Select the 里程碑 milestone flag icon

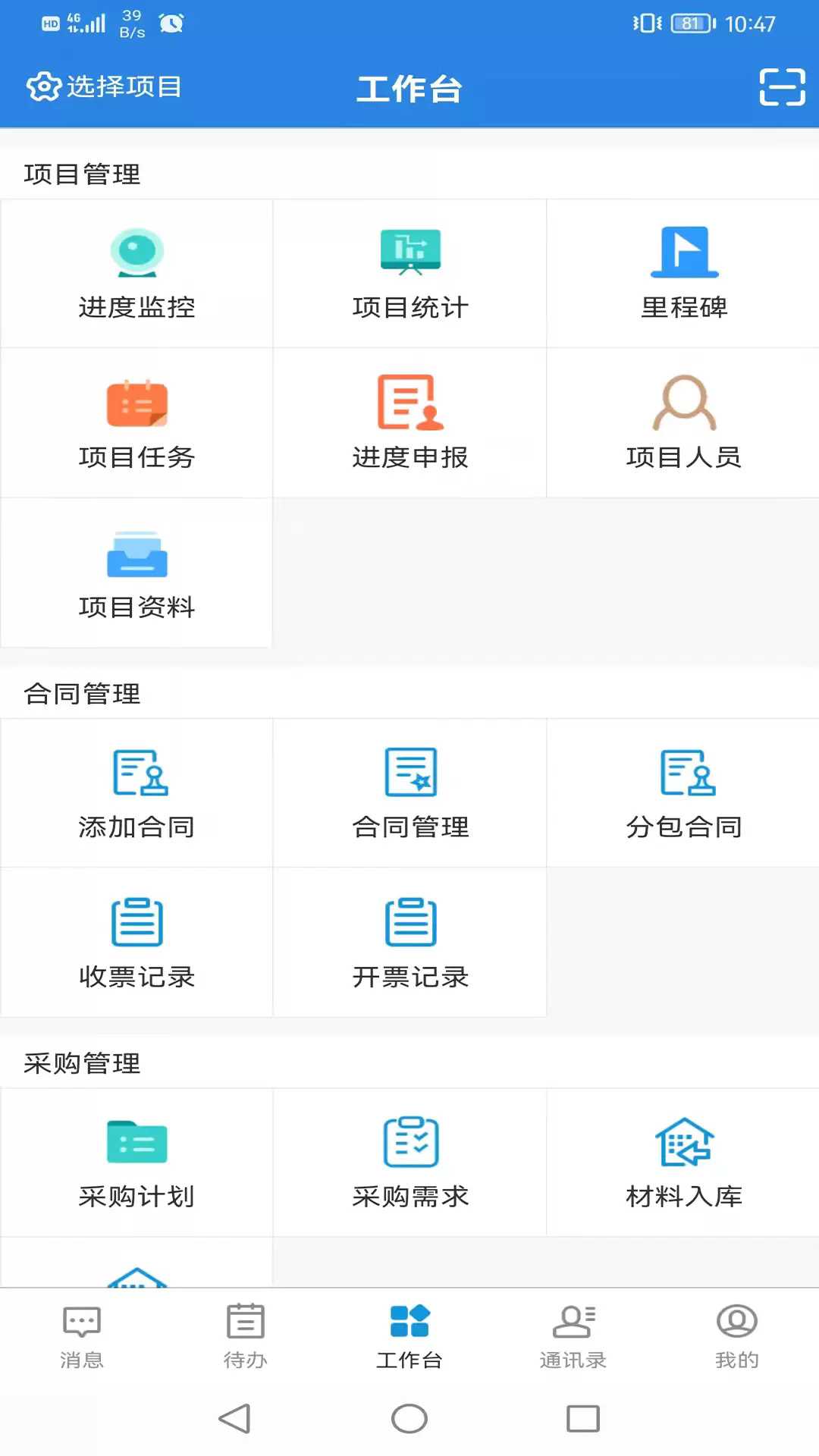tap(682, 273)
